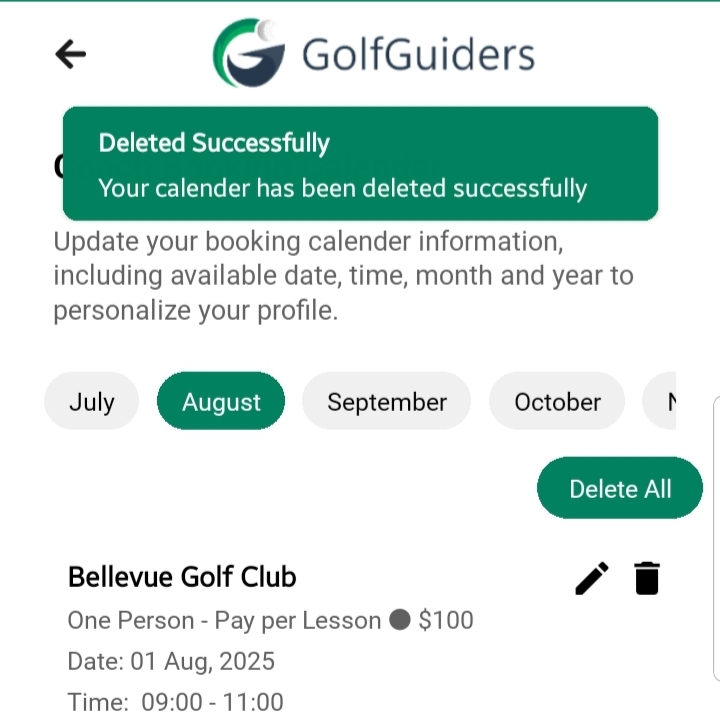Delete the Bellevue Golf Club booking
Screen dimensions: 720x724
pyautogui.click(x=647, y=578)
